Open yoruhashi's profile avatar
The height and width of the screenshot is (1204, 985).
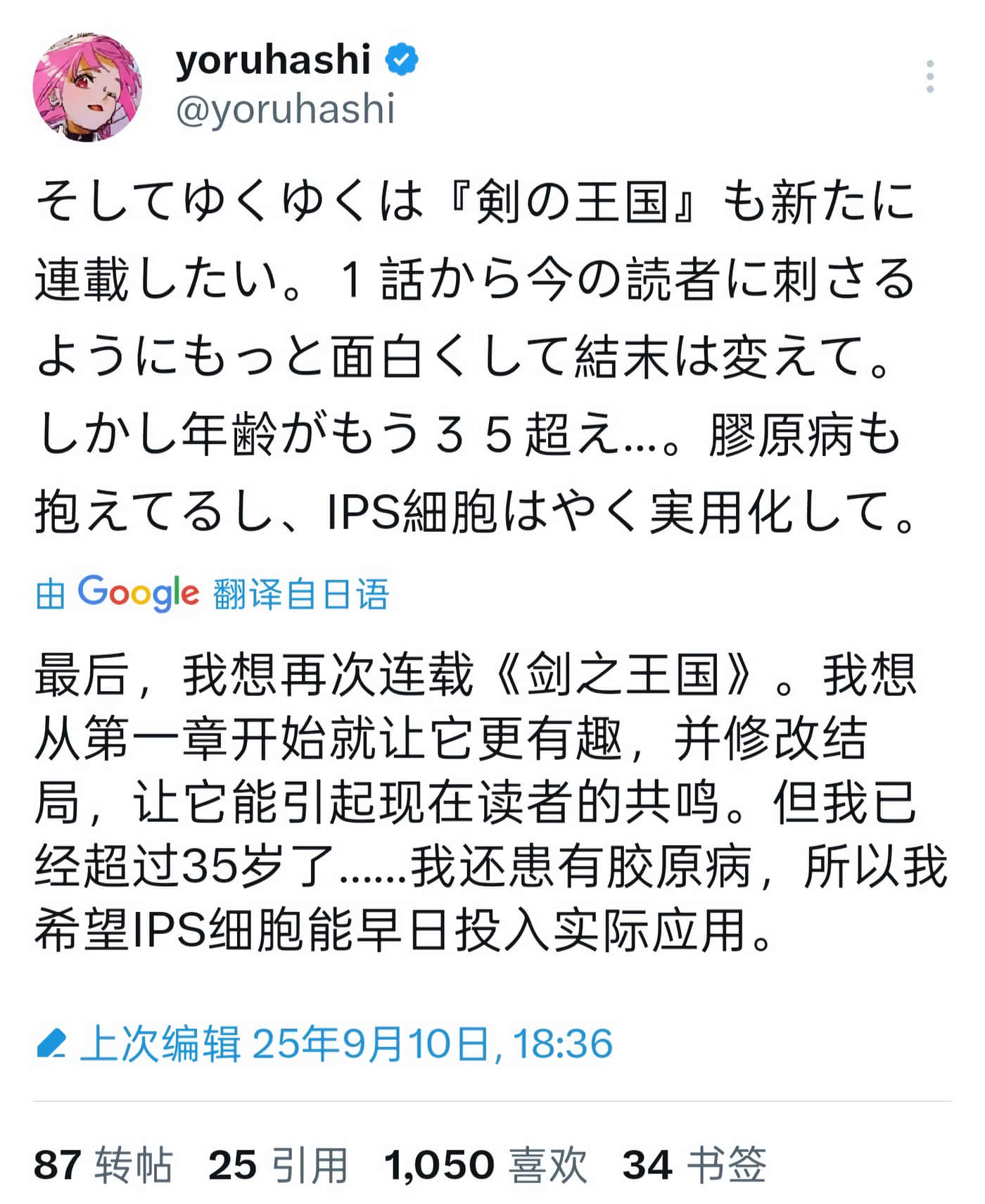click(87, 87)
